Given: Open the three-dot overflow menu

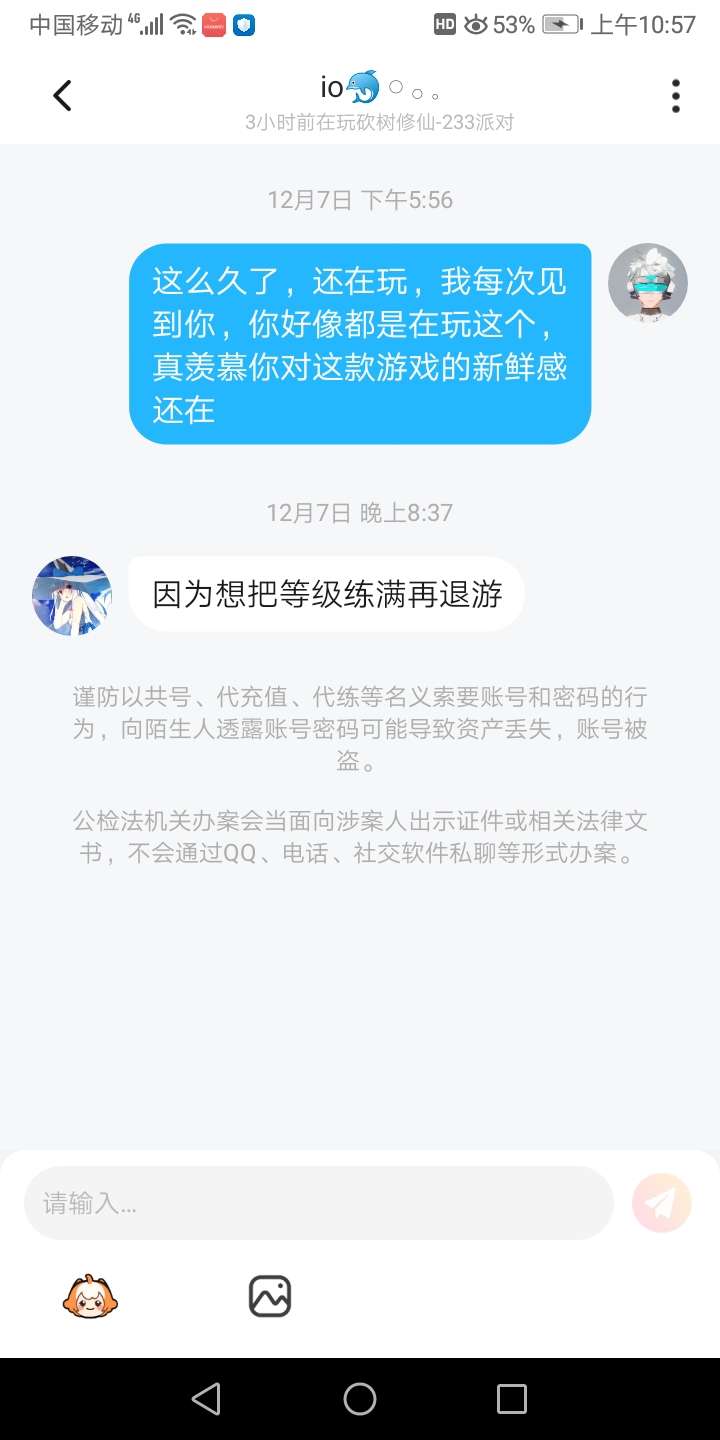Looking at the screenshot, I should (676, 95).
